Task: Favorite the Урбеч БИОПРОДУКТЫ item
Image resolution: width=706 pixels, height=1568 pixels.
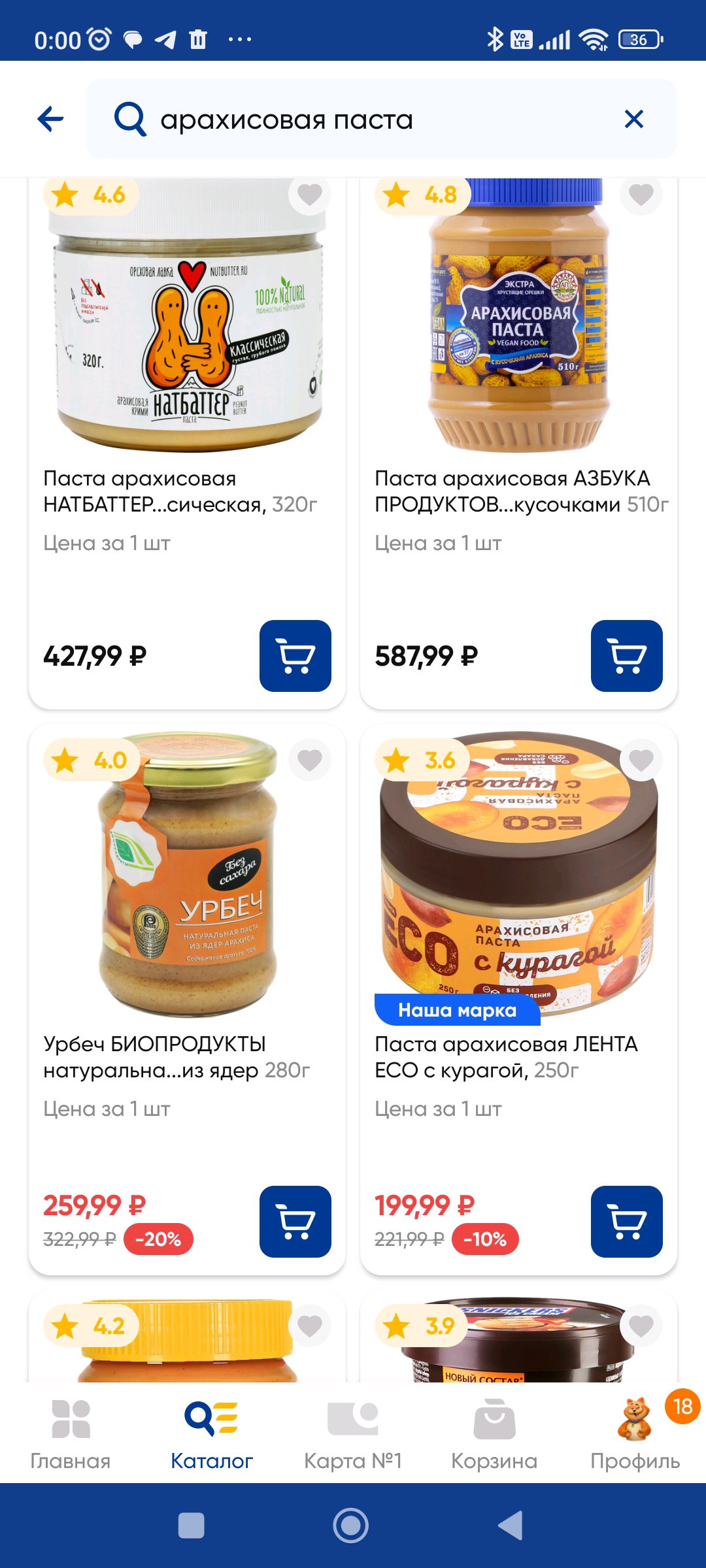Action: coord(309,760)
